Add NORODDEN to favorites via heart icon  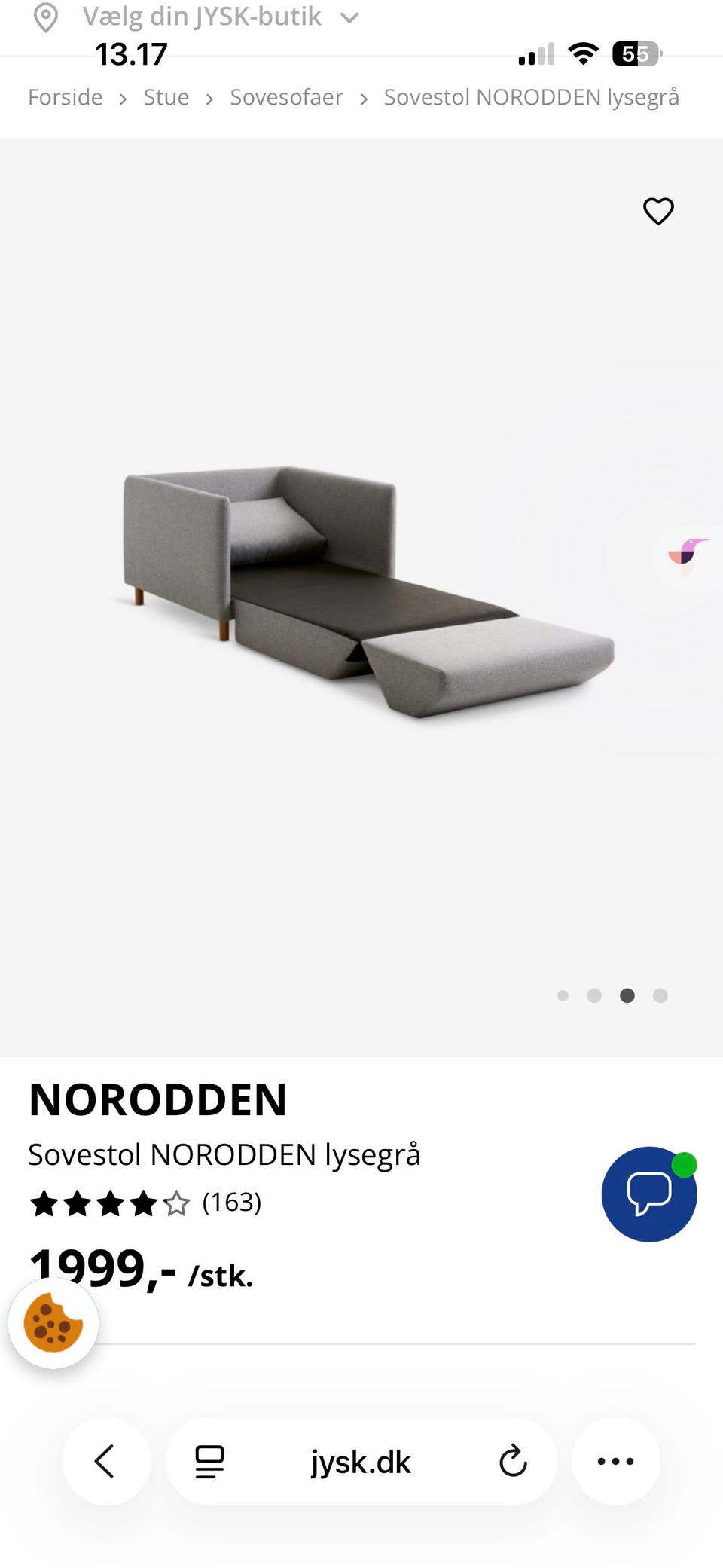658,212
